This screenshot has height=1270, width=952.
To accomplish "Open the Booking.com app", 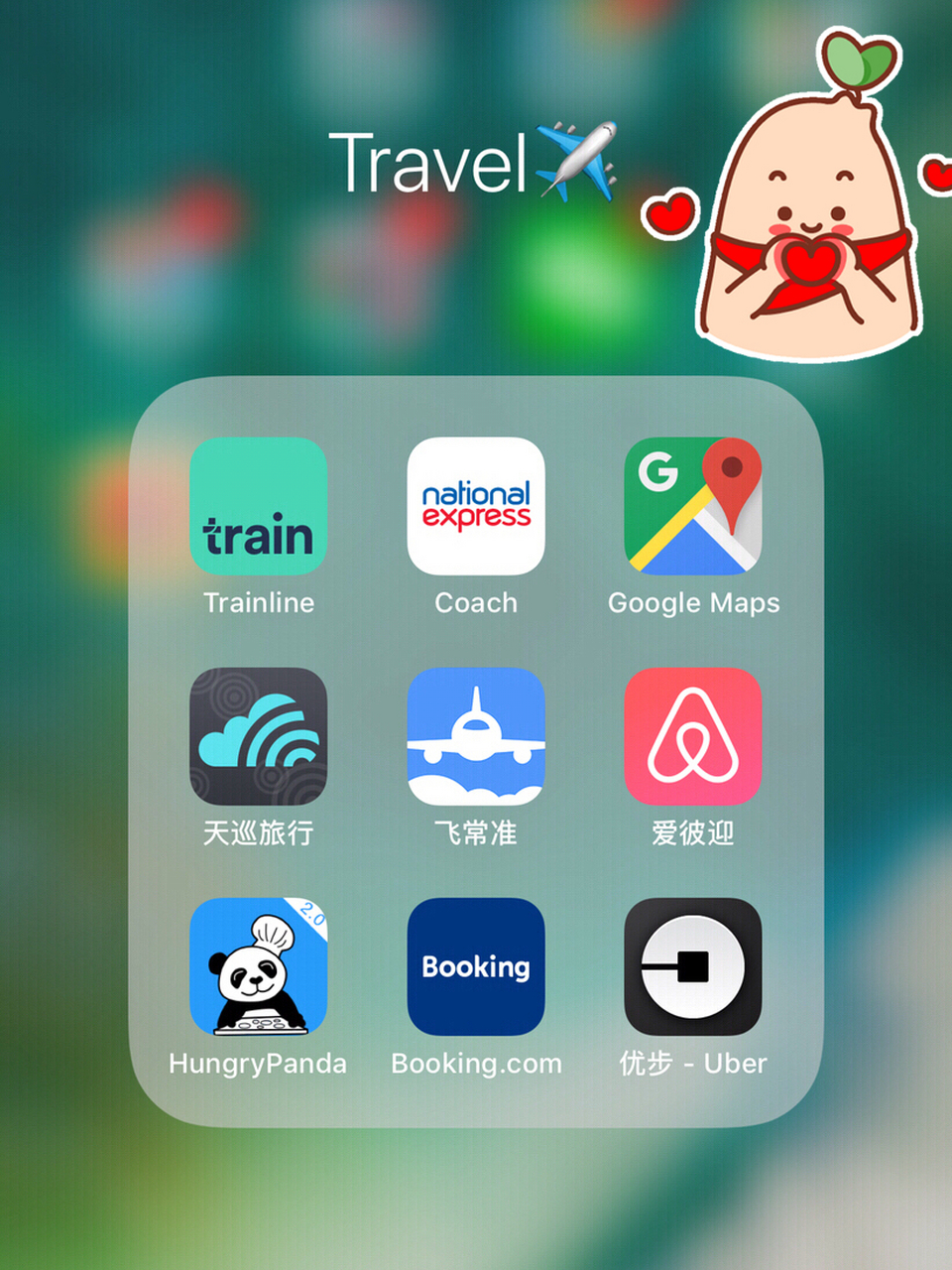I will pos(476,966).
